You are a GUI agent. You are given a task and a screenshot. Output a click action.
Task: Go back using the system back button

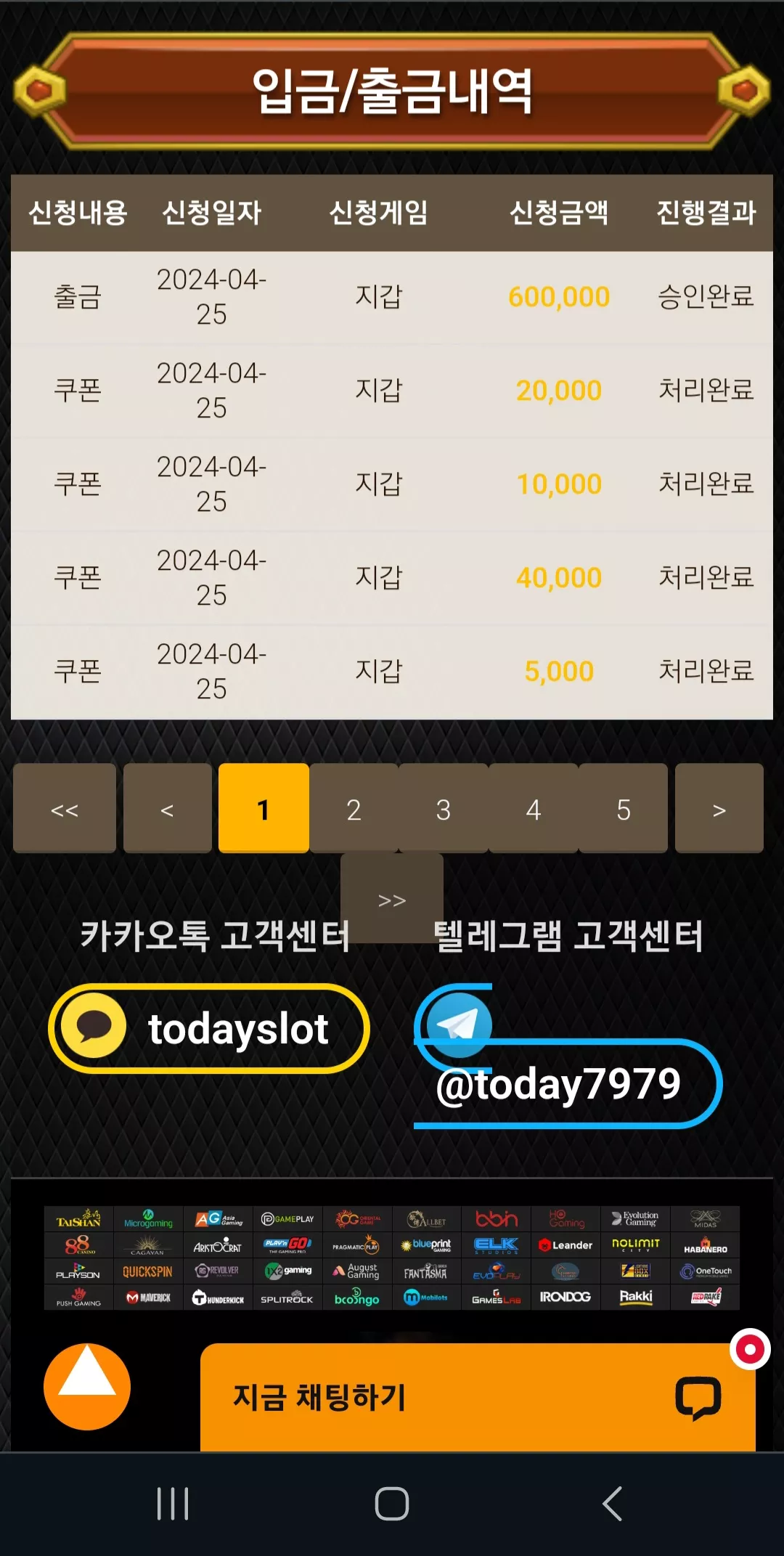click(x=612, y=1504)
